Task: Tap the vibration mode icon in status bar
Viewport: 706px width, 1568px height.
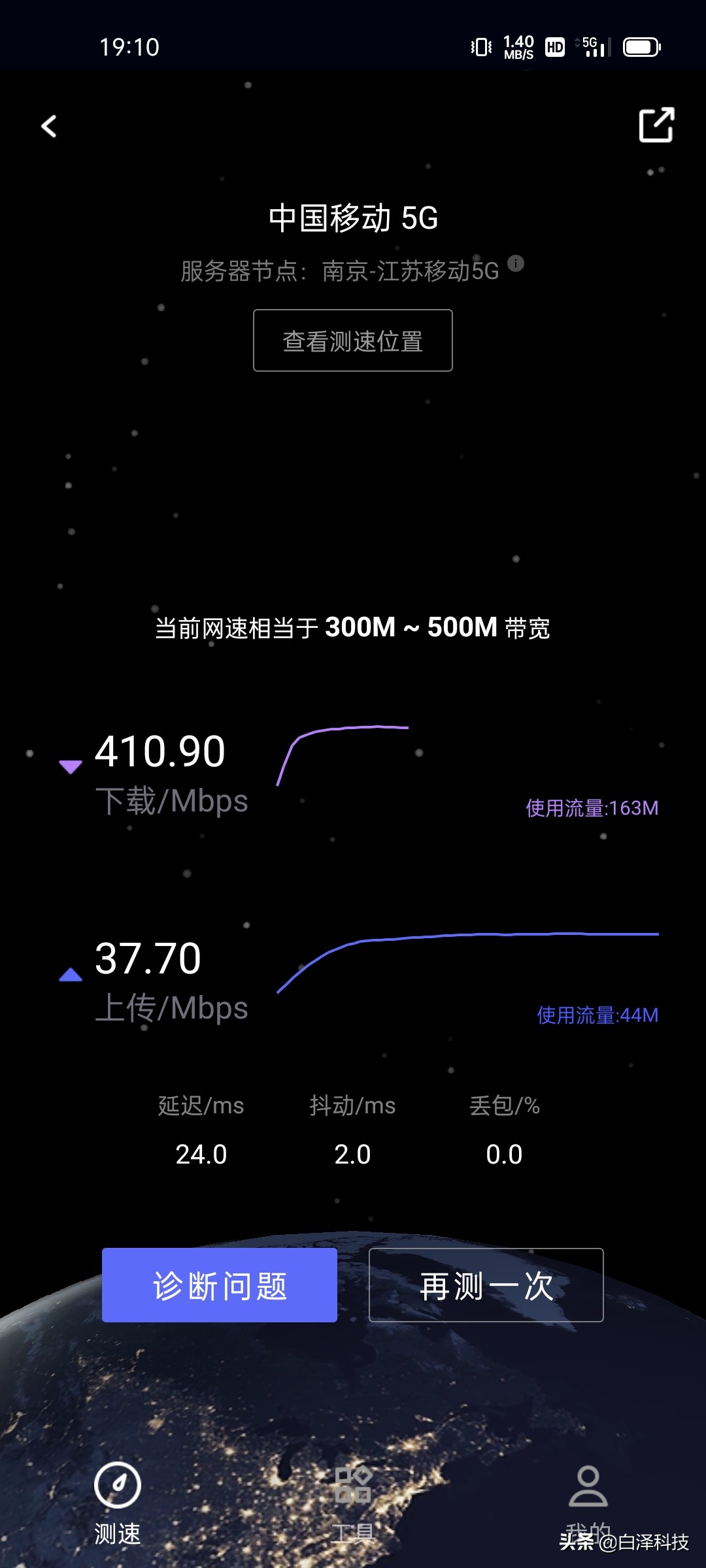Action: [479, 47]
